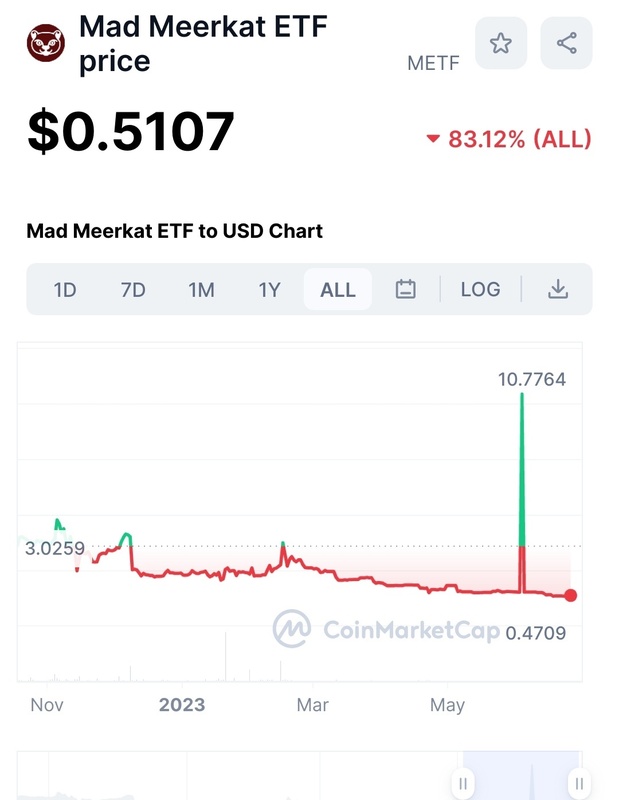Screen dimensions: 619x800
Task: Show the 1M price chart
Action: (x=201, y=289)
